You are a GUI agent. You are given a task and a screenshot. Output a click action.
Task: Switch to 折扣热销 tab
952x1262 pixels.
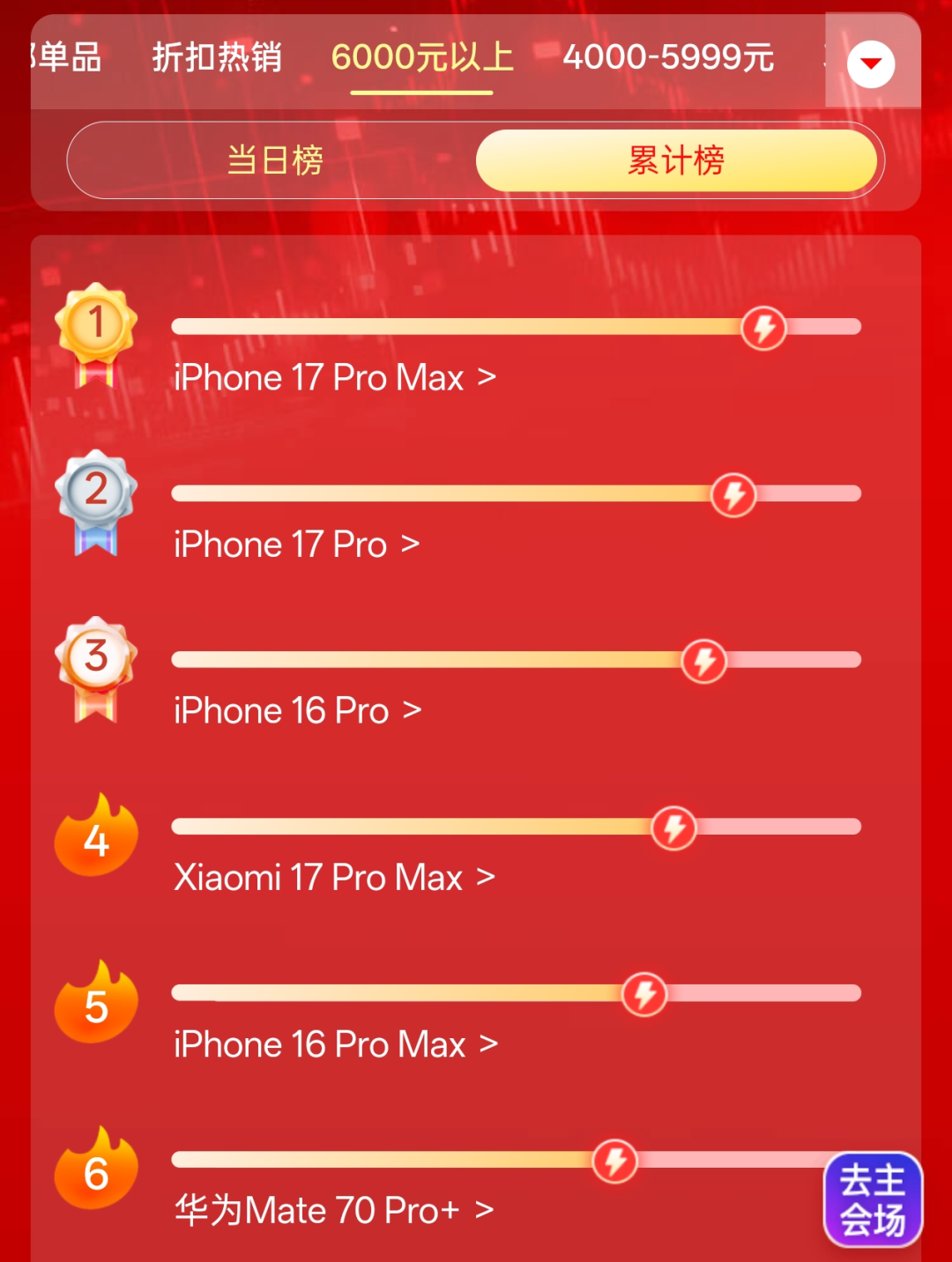point(217,58)
